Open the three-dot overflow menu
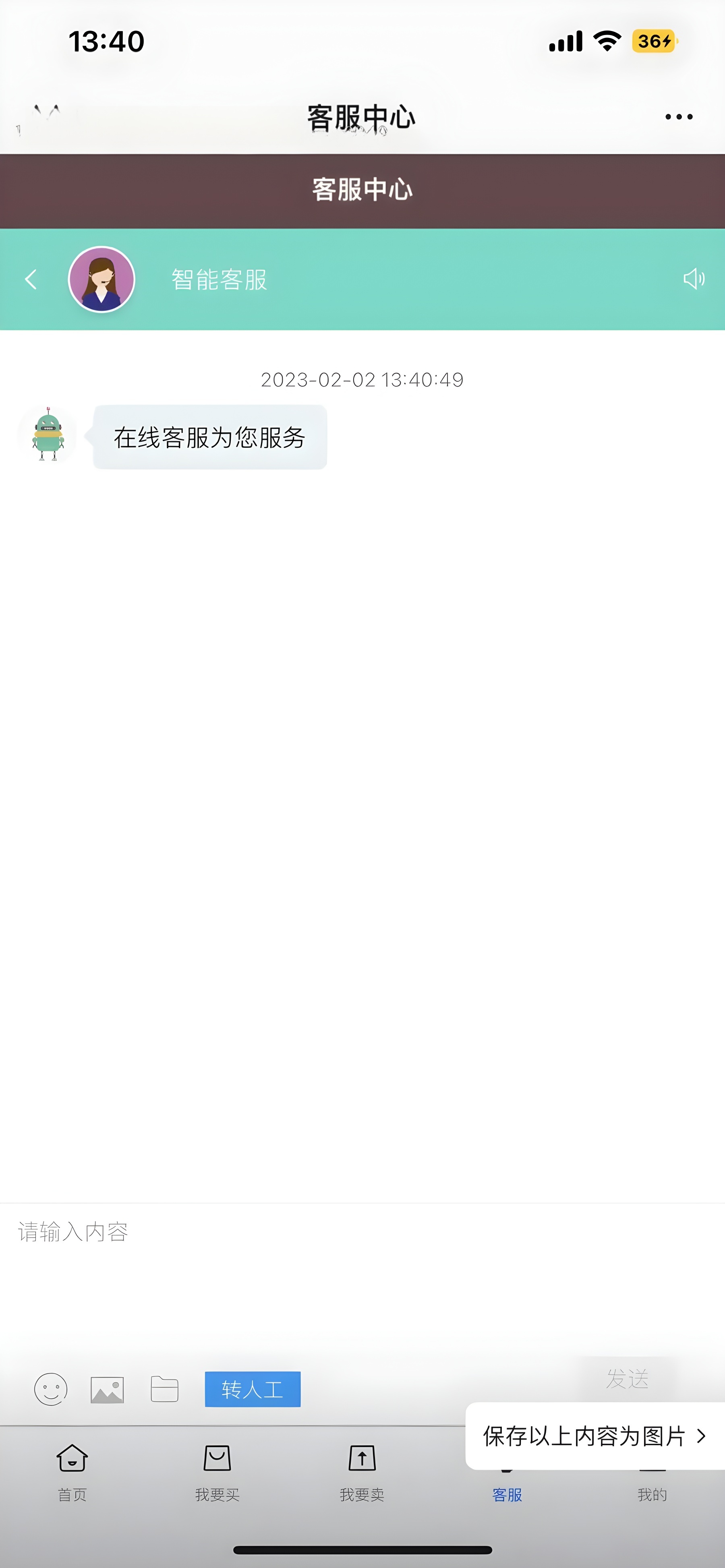 (x=678, y=117)
